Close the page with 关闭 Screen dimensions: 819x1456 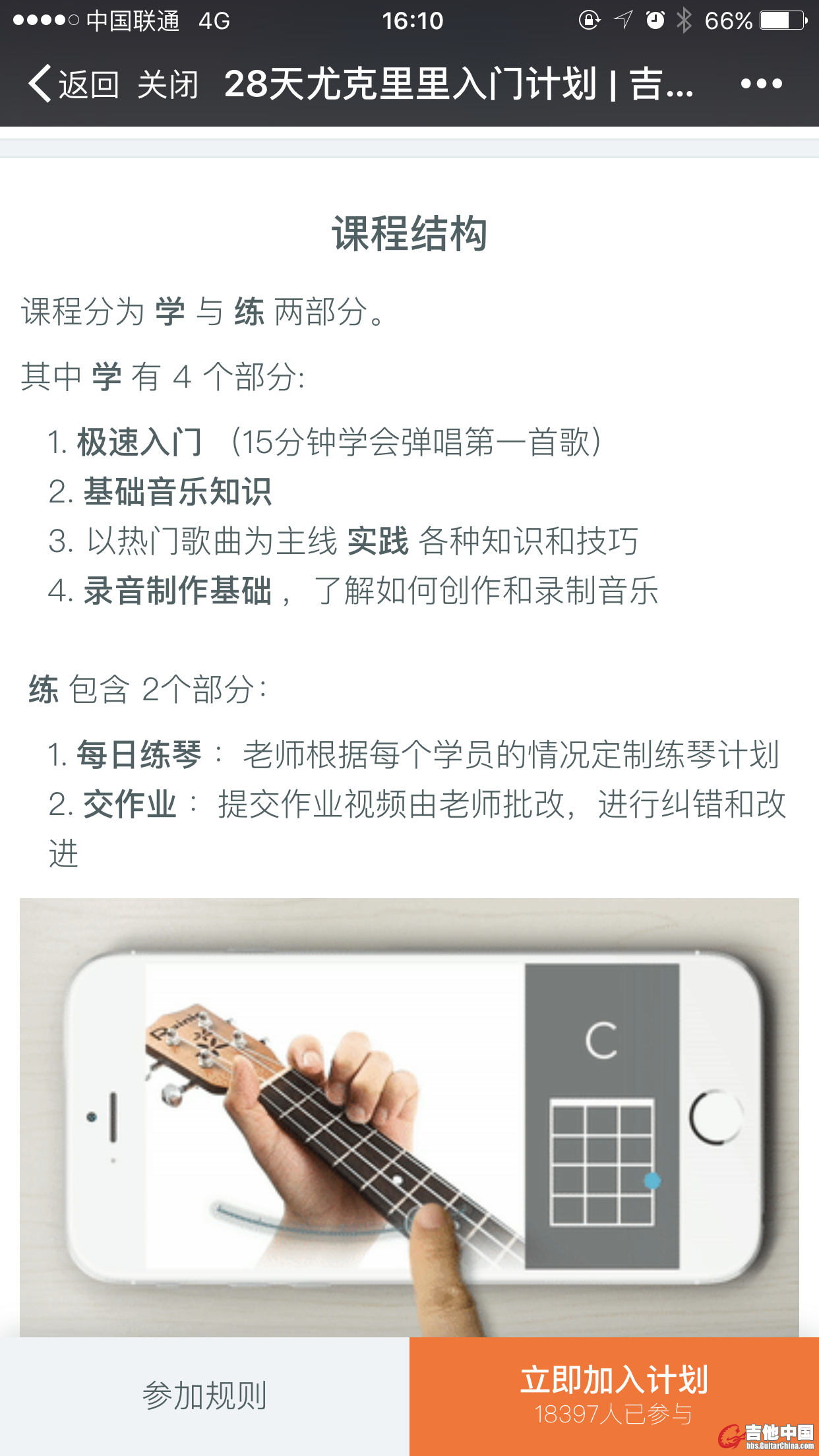coord(167,84)
